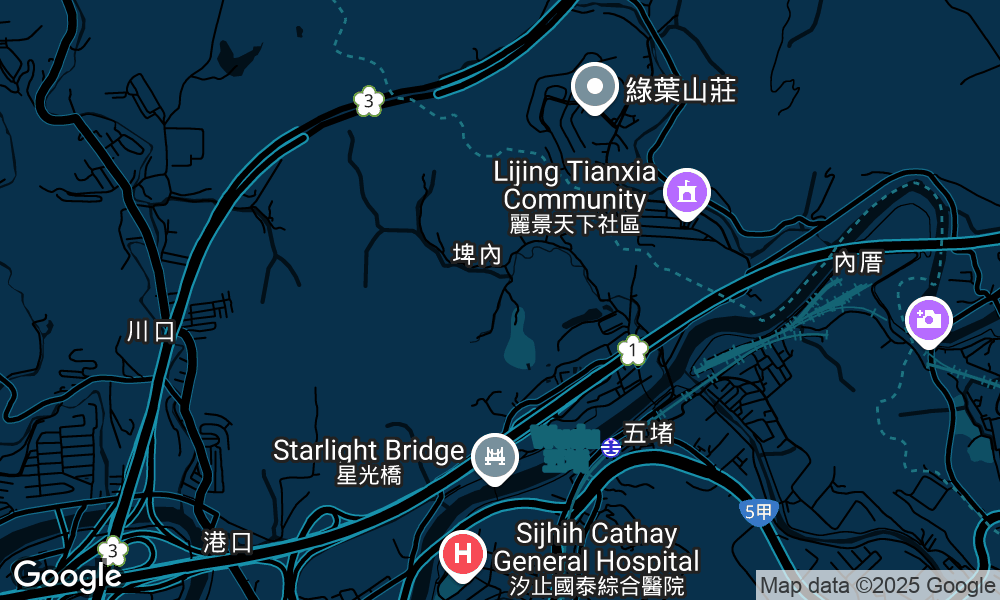Select the Starlight Bridge marker
1000x600 pixels.
[494, 457]
